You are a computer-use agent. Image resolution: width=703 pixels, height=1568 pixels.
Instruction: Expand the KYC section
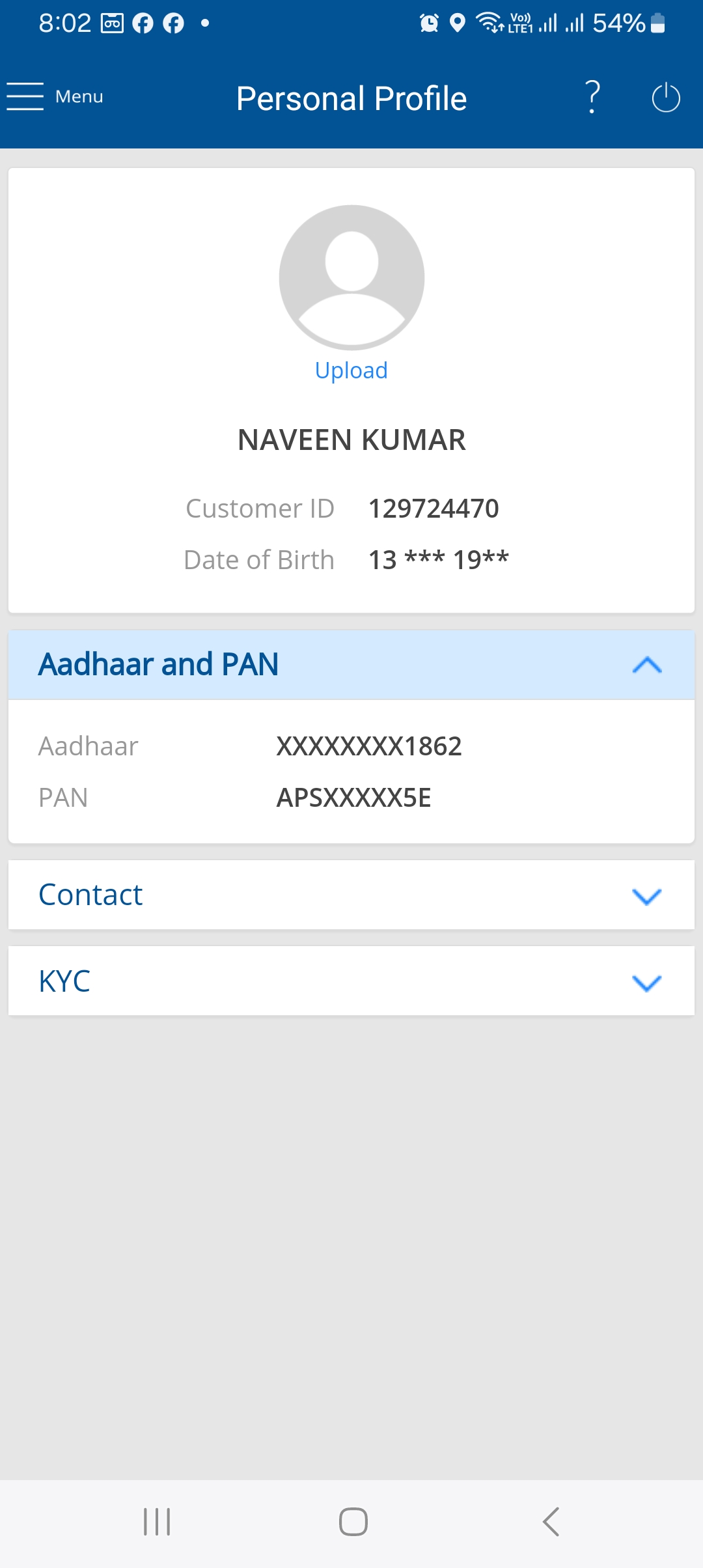click(x=351, y=981)
